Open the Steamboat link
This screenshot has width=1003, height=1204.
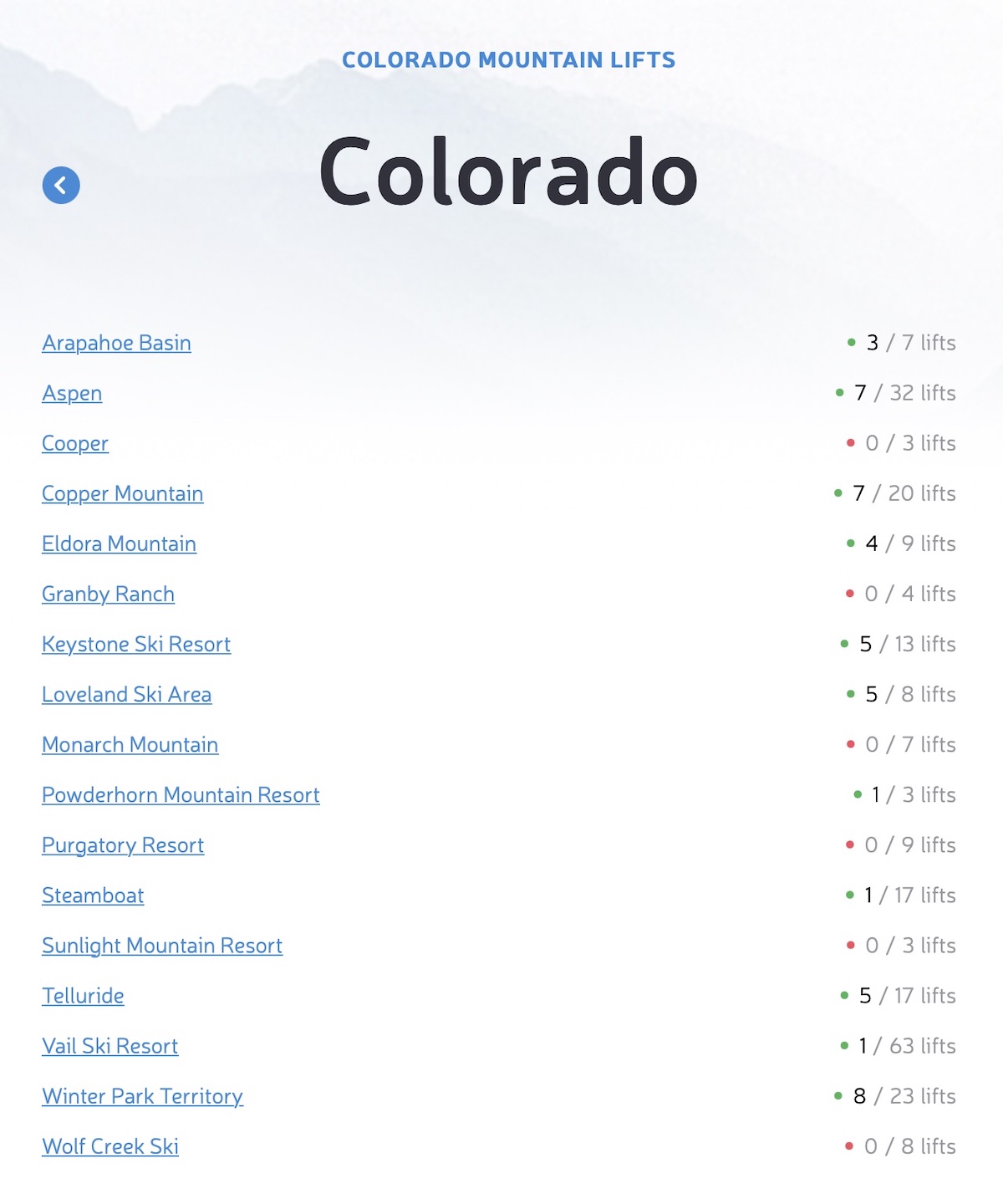click(93, 895)
